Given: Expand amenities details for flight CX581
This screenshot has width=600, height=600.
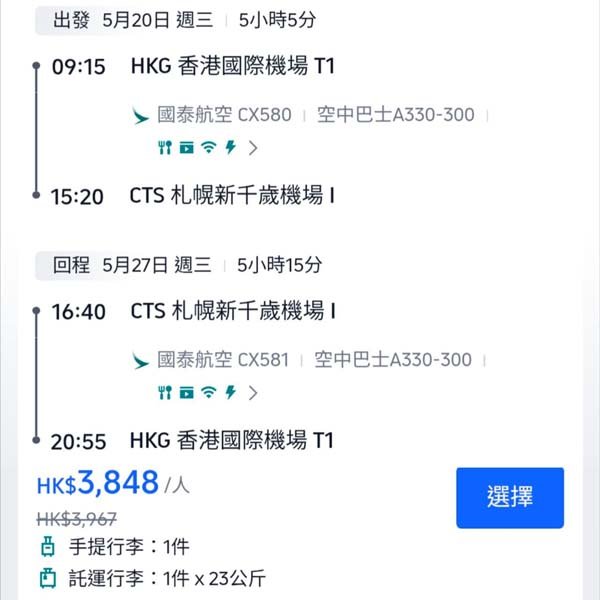Looking at the screenshot, I should [252, 392].
